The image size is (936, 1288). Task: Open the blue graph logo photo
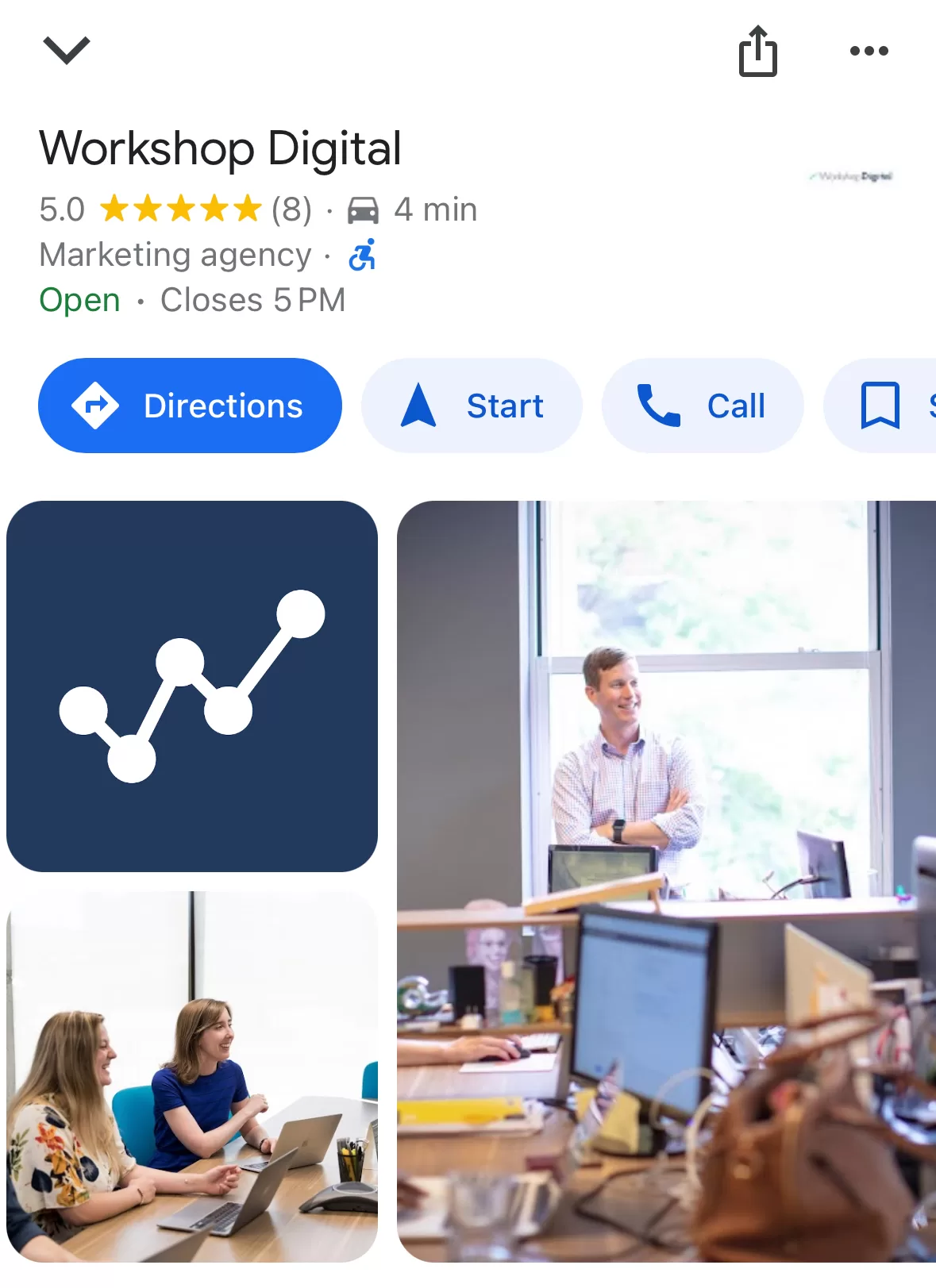point(192,686)
